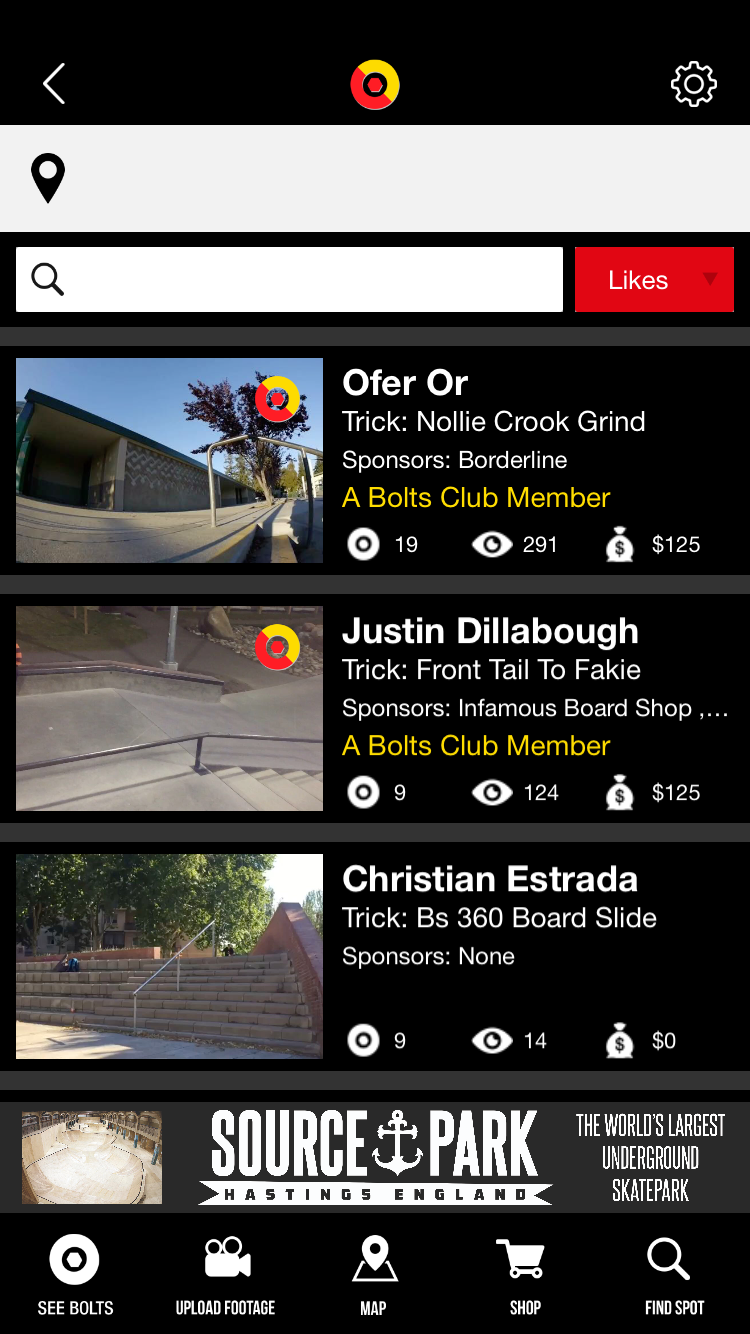The width and height of the screenshot is (750, 1334).
Task: Switch to the Map tab
Action: [x=374, y=1274]
